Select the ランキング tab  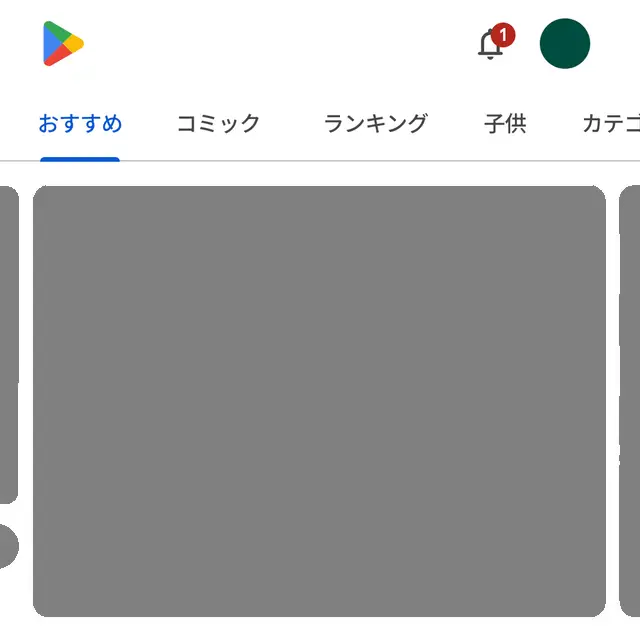point(375,124)
